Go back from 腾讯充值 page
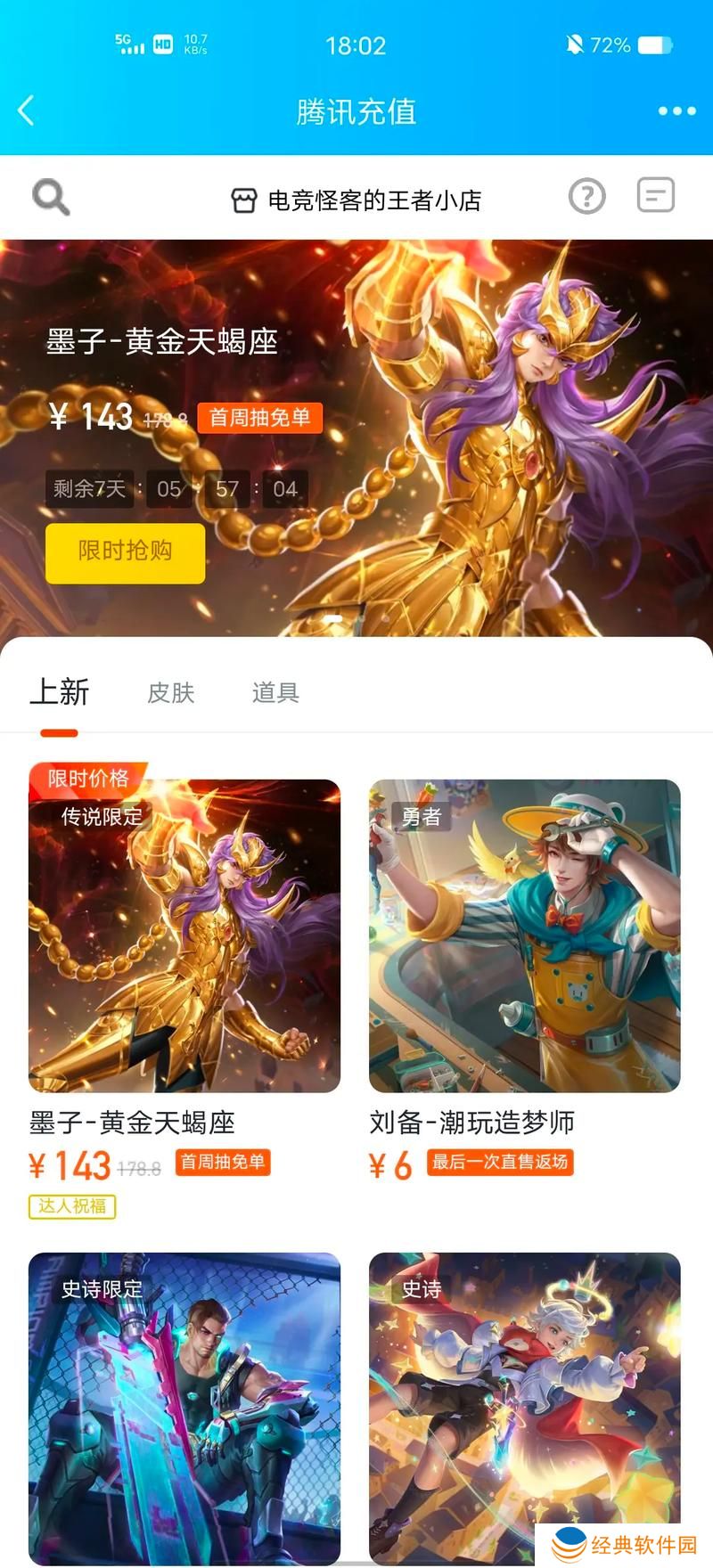Viewport: 713px width, 1568px height. tap(27, 111)
